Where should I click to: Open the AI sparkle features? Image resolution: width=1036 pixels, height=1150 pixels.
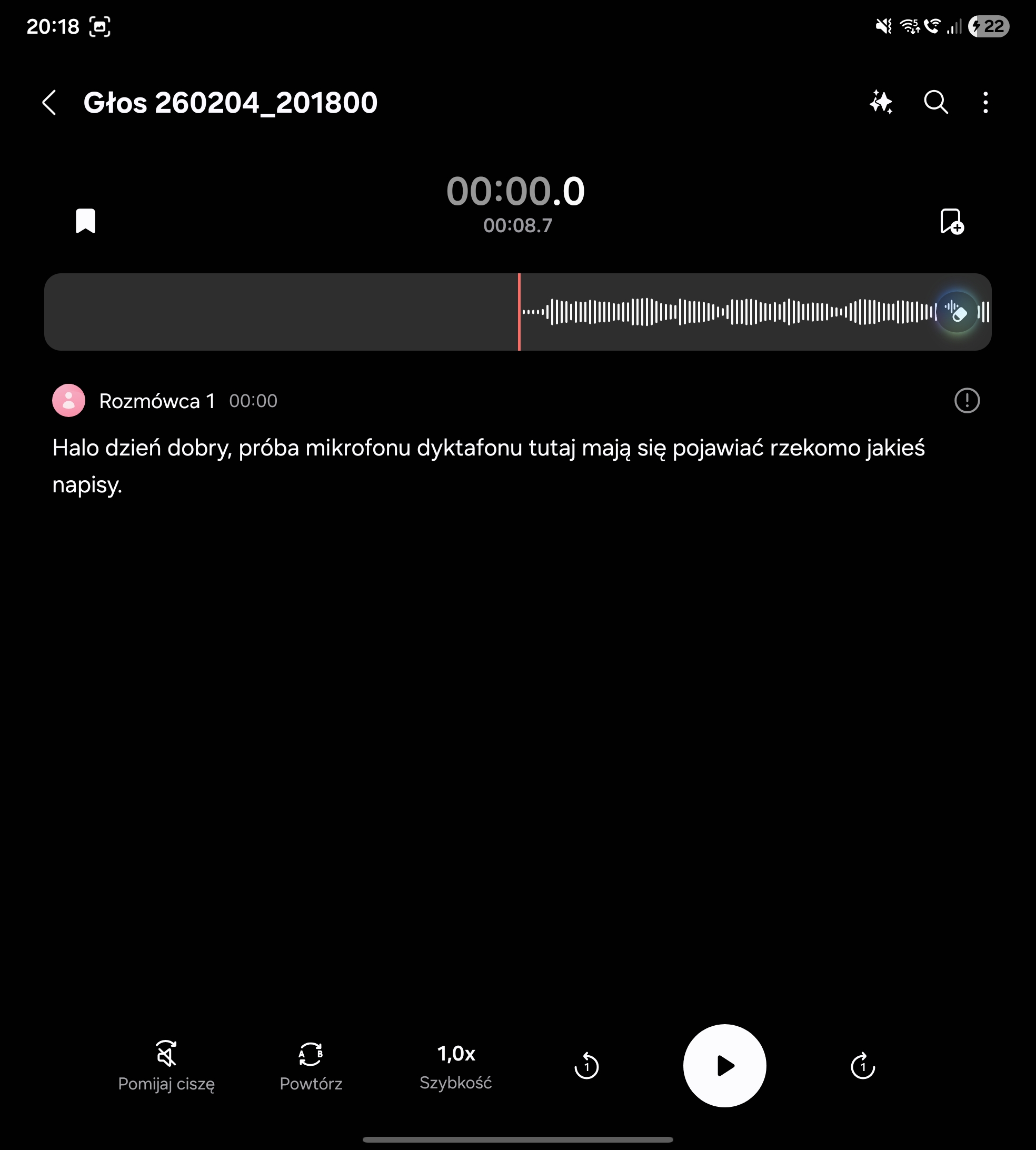[x=881, y=103]
